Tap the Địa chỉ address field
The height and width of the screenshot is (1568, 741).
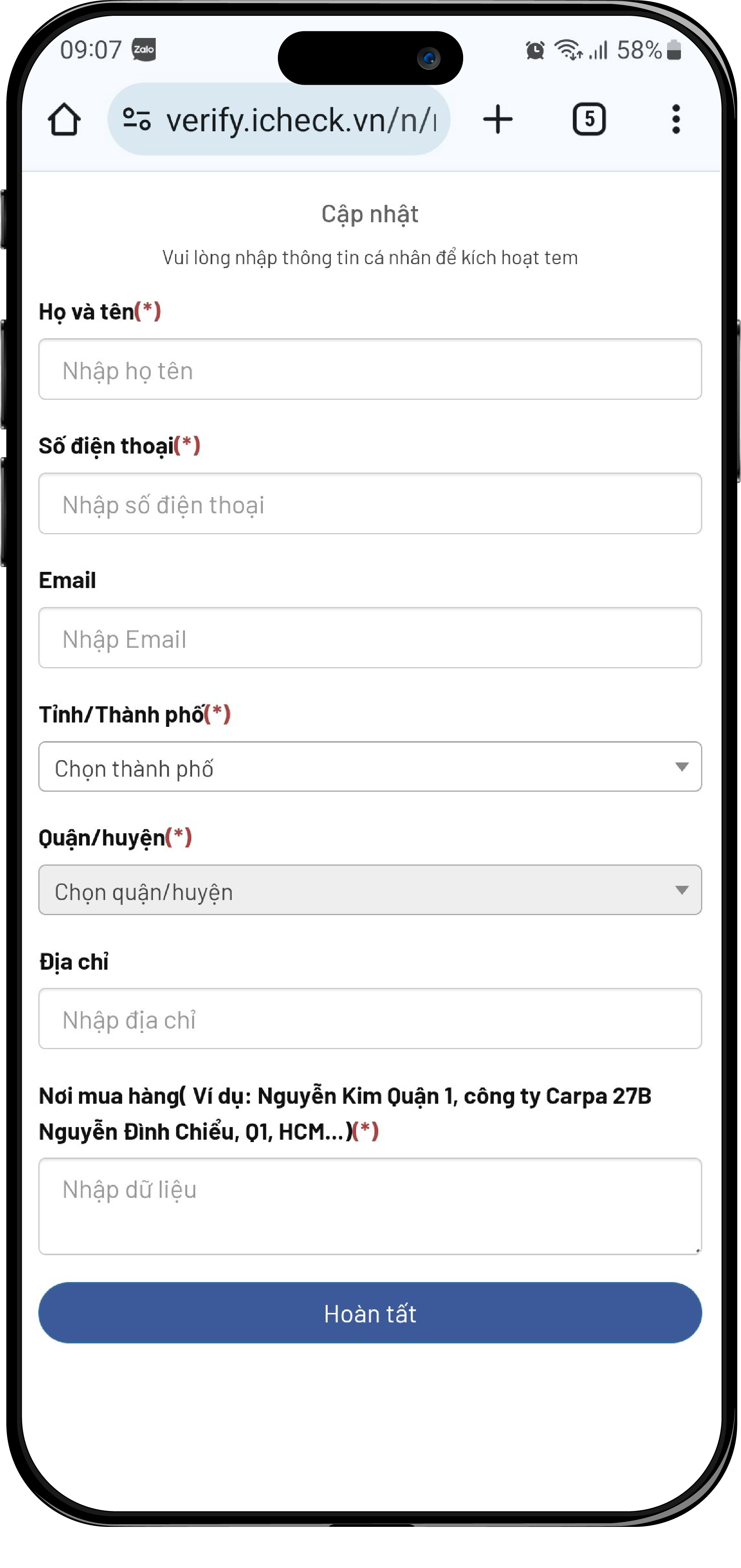370,1019
